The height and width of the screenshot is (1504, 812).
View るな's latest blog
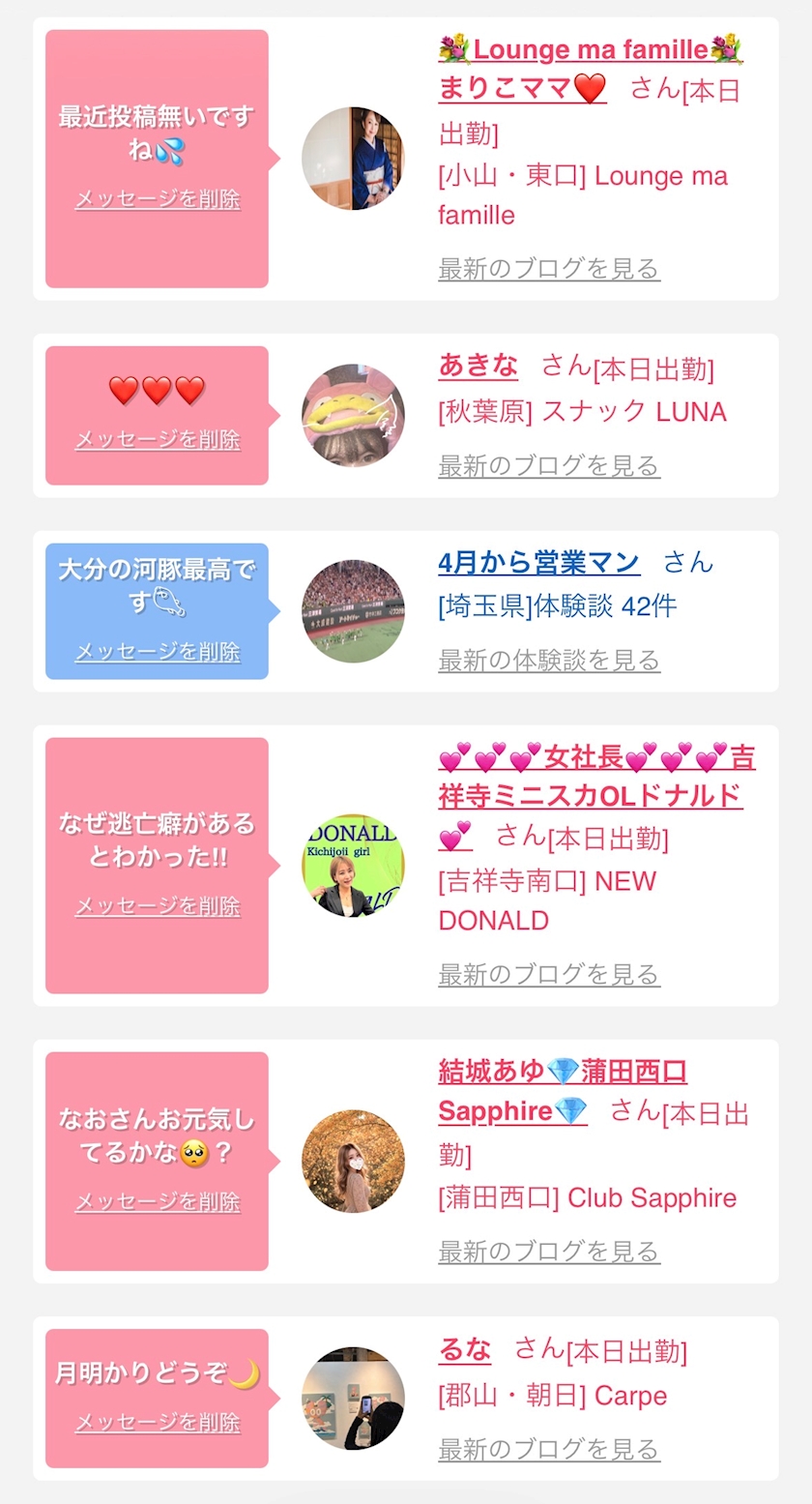(x=549, y=1449)
